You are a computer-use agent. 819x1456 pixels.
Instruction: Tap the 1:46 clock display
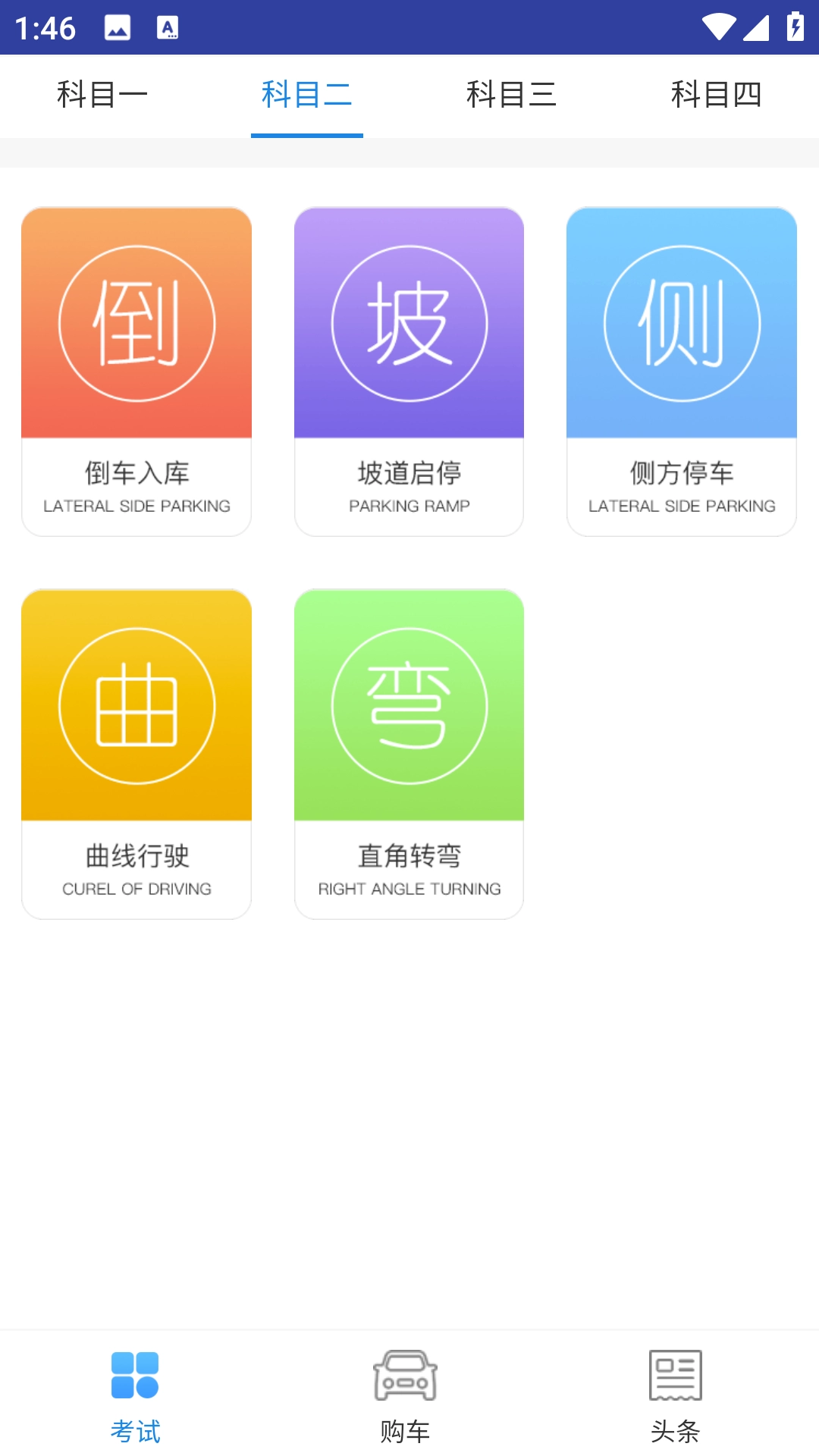pyautogui.click(x=42, y=27)
